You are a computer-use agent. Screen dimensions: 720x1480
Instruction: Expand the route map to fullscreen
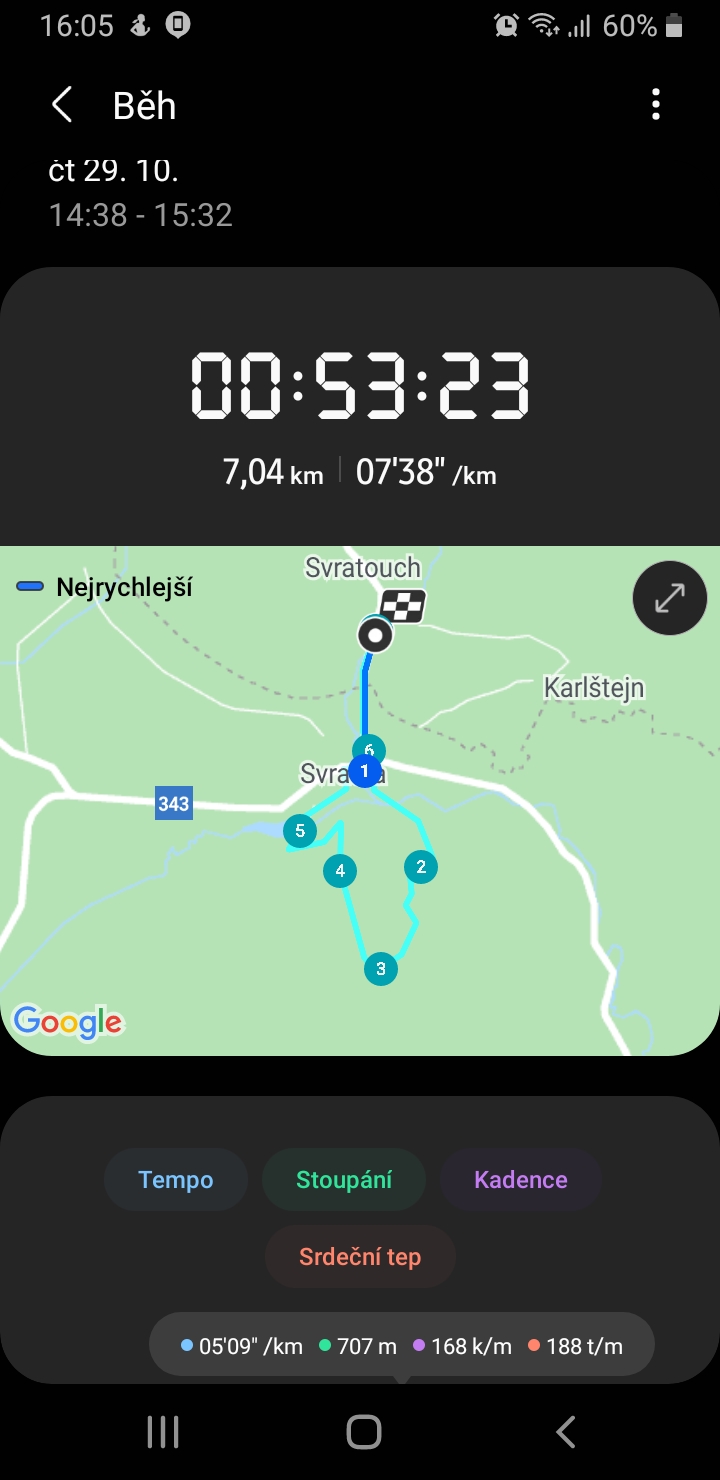coord(669,598)
